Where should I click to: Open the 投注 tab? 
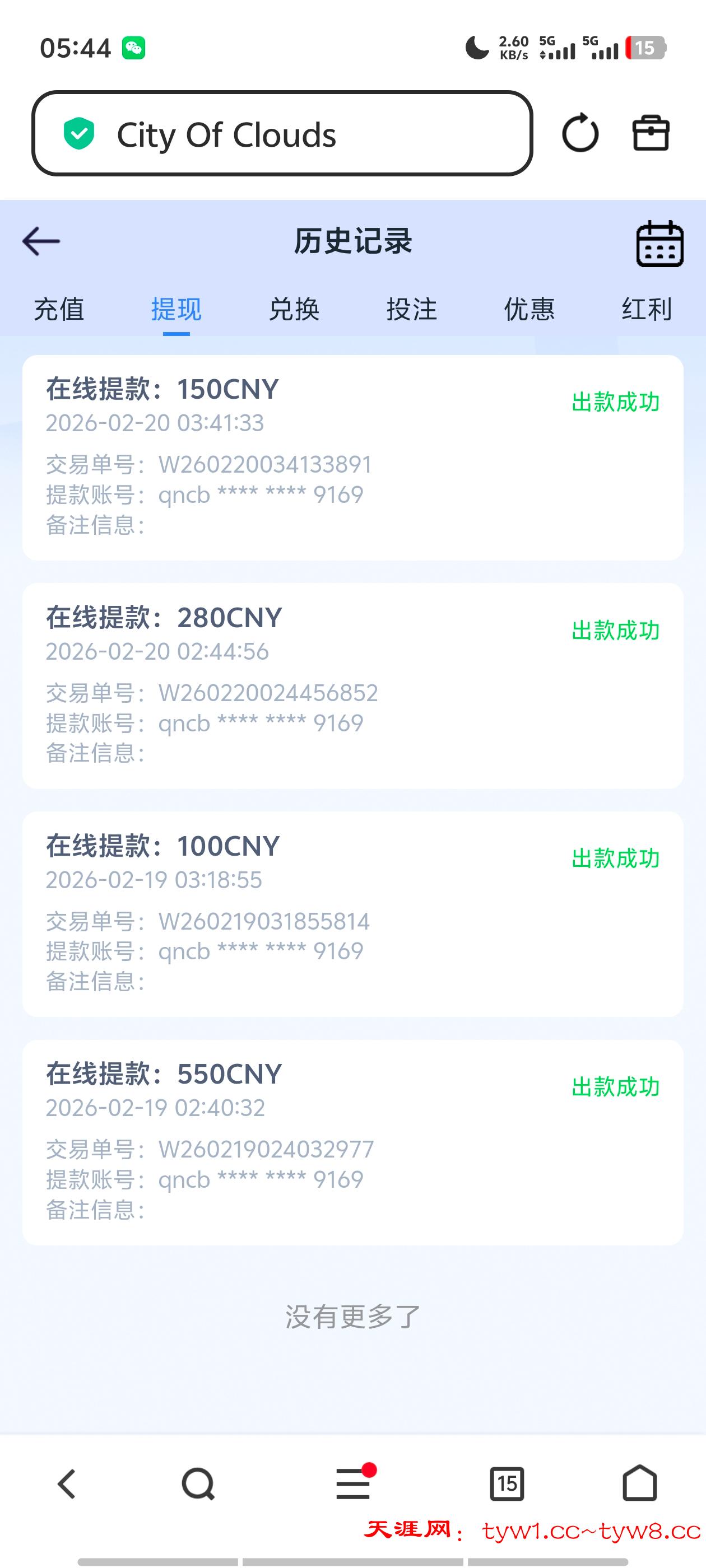coord(411,310)
